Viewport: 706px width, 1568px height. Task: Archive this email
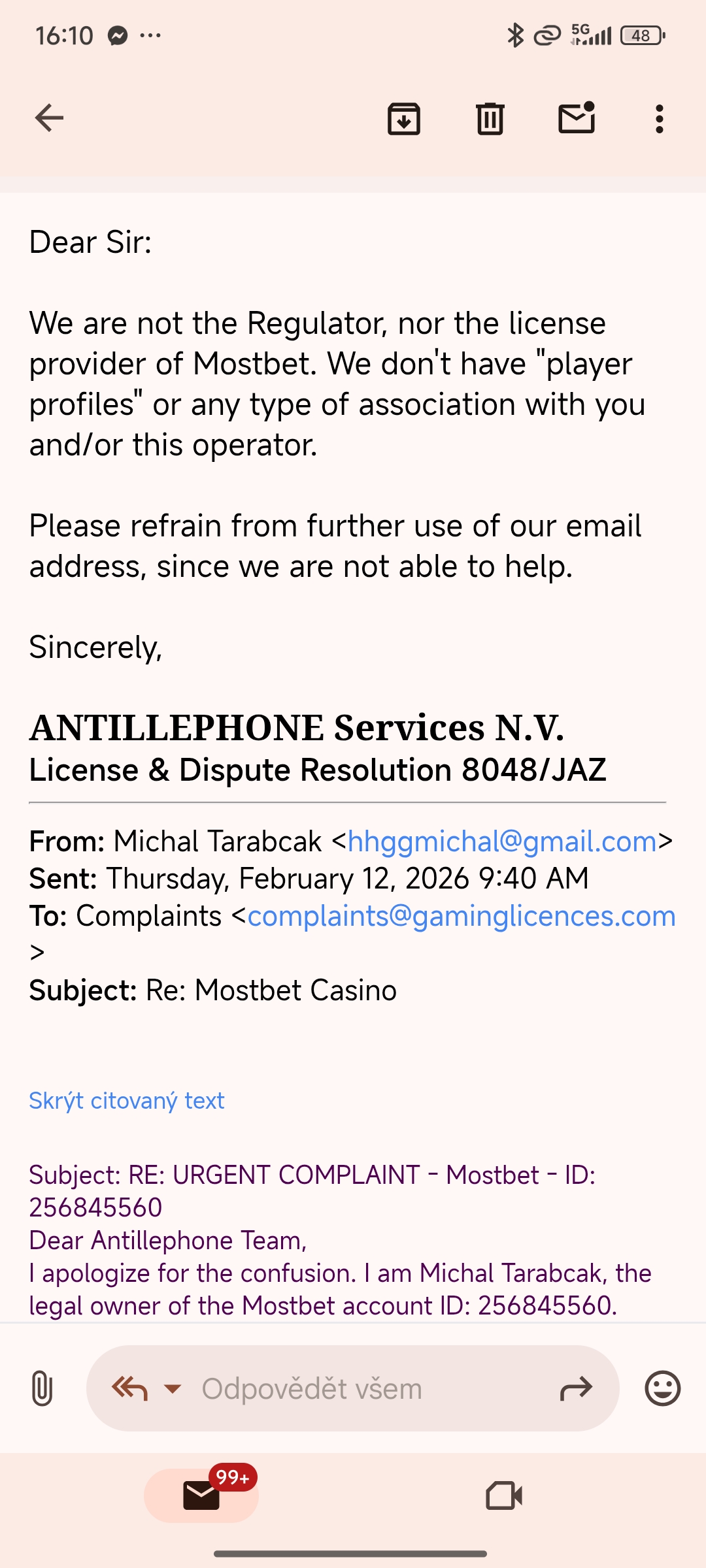[x=403, y=119]
